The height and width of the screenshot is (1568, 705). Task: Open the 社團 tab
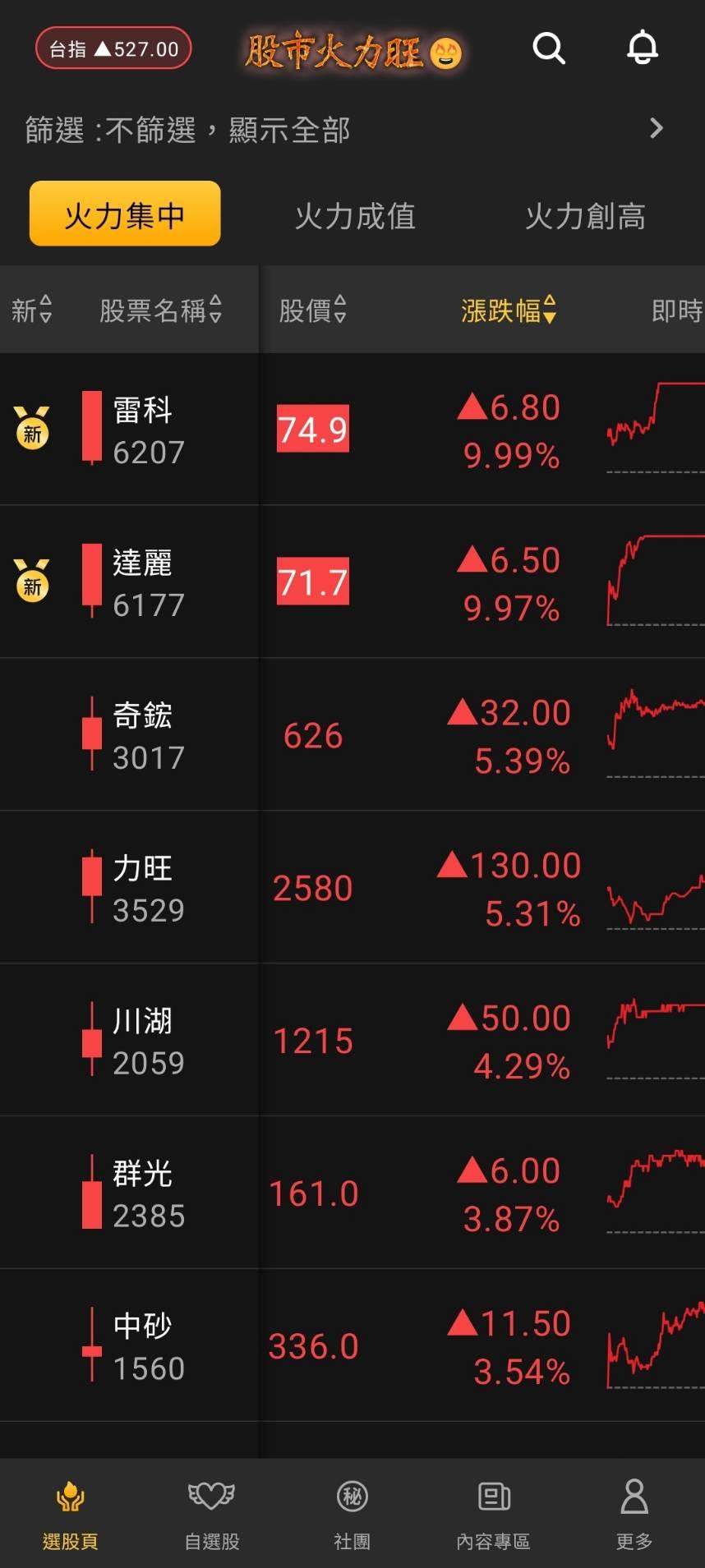[352, 1515]
